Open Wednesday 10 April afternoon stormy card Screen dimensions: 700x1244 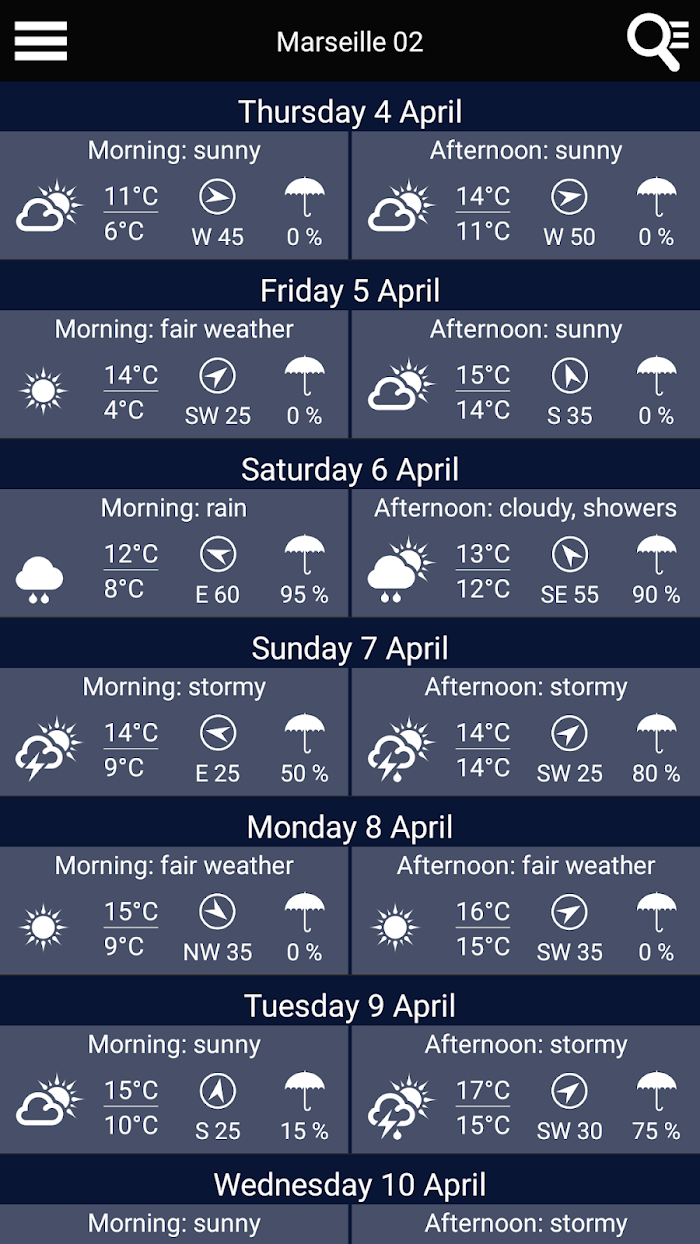526,1225
